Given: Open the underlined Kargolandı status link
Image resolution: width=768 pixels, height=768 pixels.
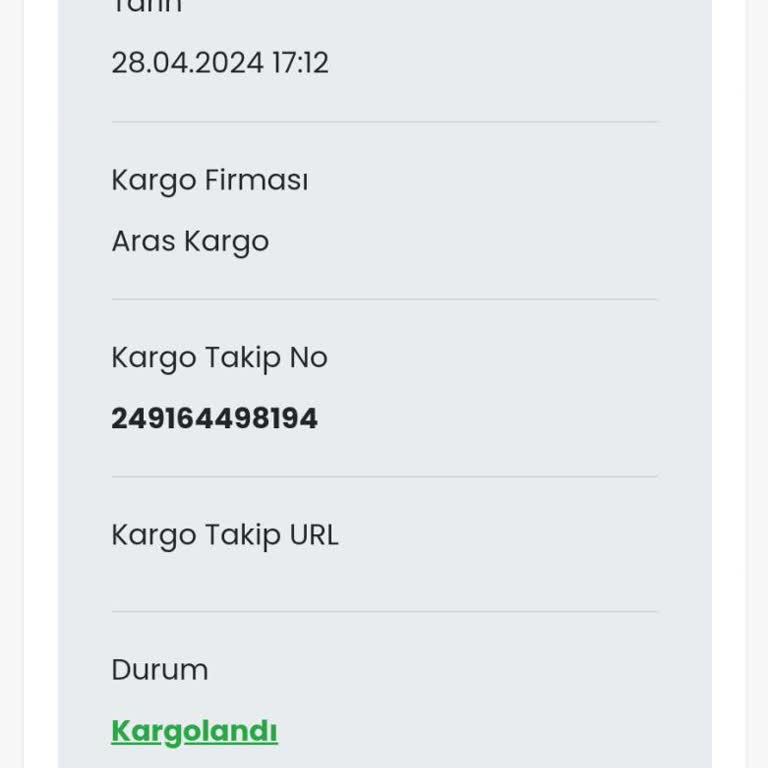Looking at the screenshot, I should coord(194,731).
